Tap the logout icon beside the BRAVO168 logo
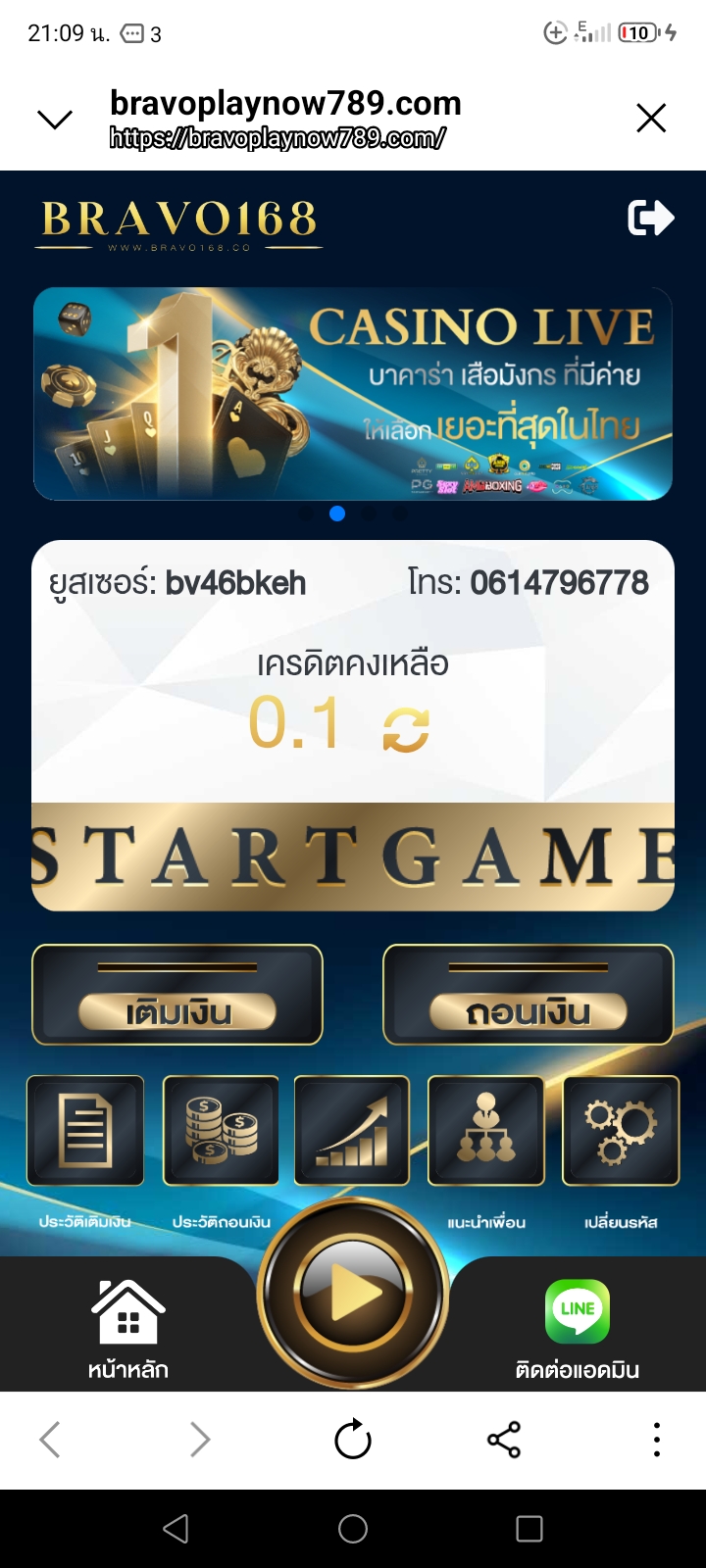Viewport: 706px width, 1568px height. (650, 218)
